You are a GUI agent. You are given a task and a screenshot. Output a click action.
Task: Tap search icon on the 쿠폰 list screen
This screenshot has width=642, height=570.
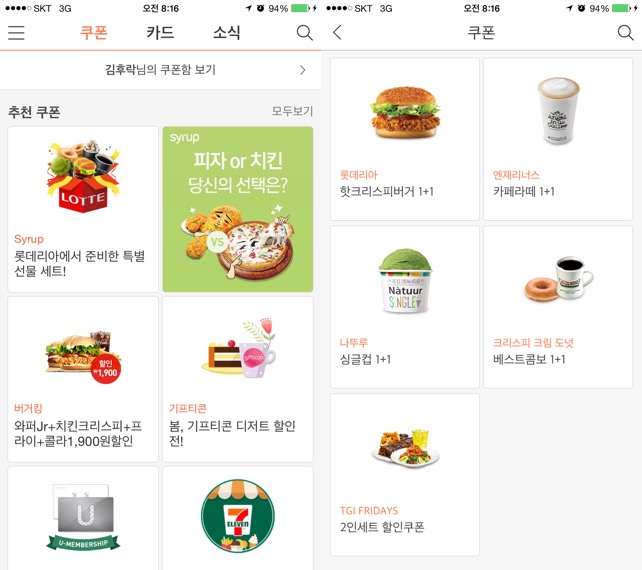point(625,33)
